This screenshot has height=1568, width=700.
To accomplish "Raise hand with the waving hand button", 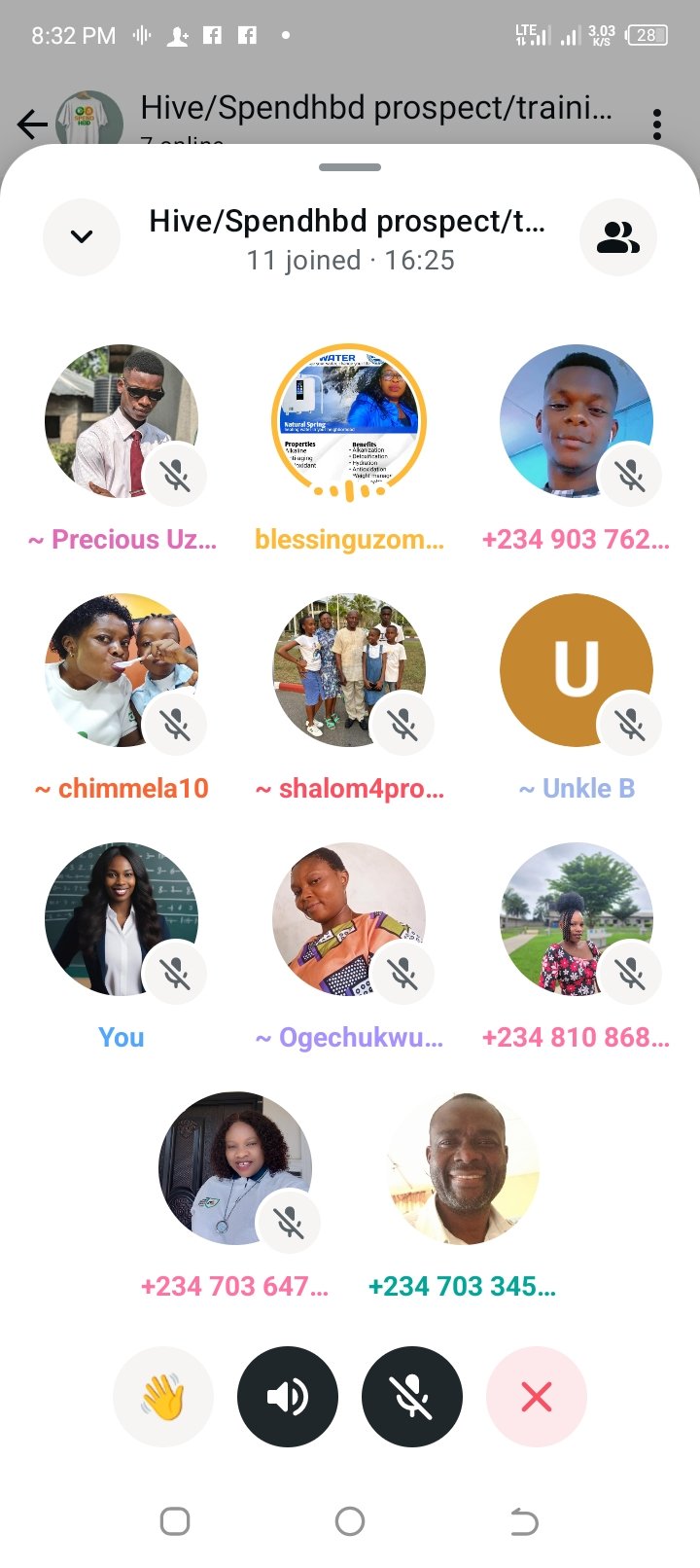I will coord(163,1397).
